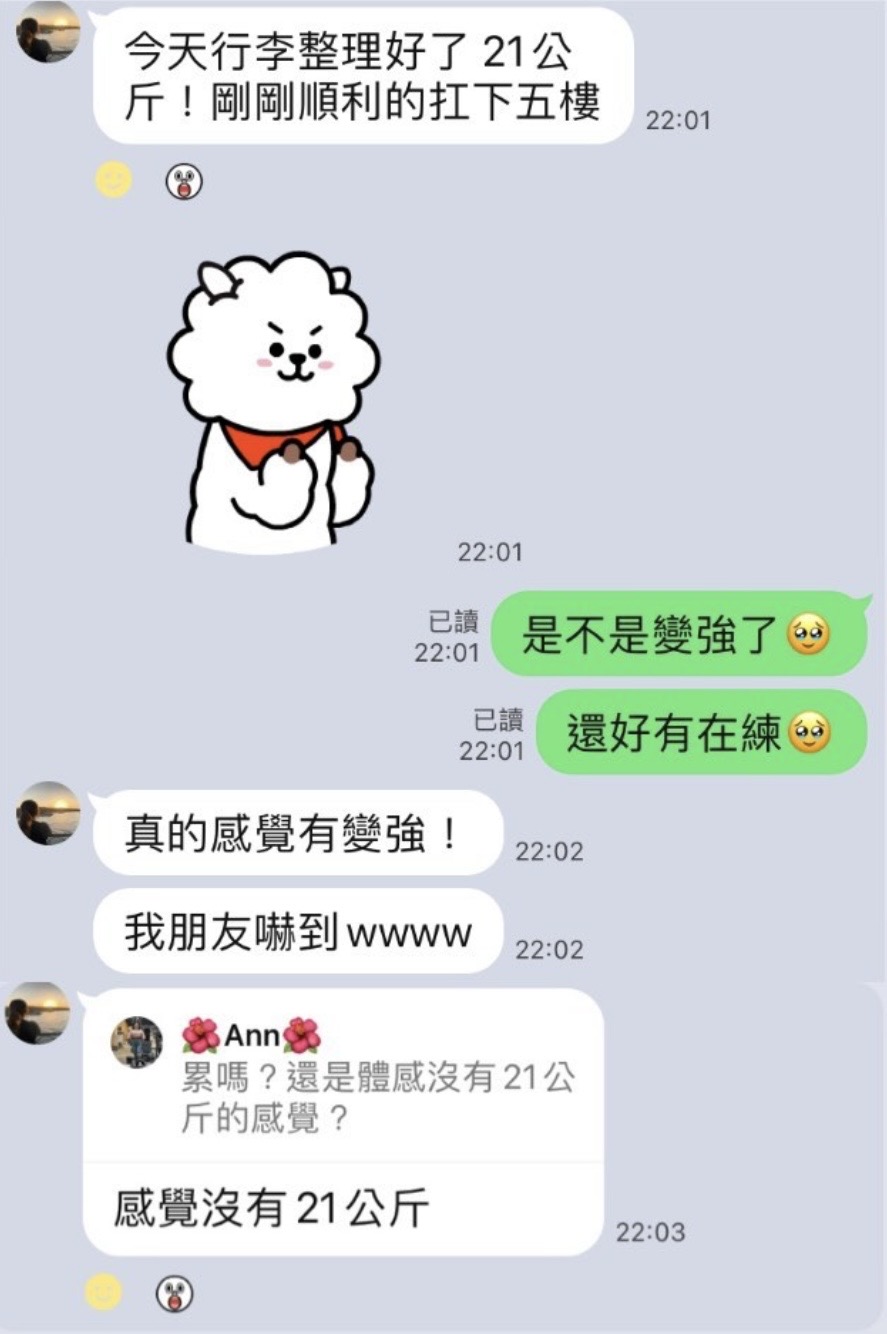Tap the yellow smiley reaction under 扛下五樓 message
Image resolution: width=887 pixels, height=1334 pixels.
coord(113,181)
